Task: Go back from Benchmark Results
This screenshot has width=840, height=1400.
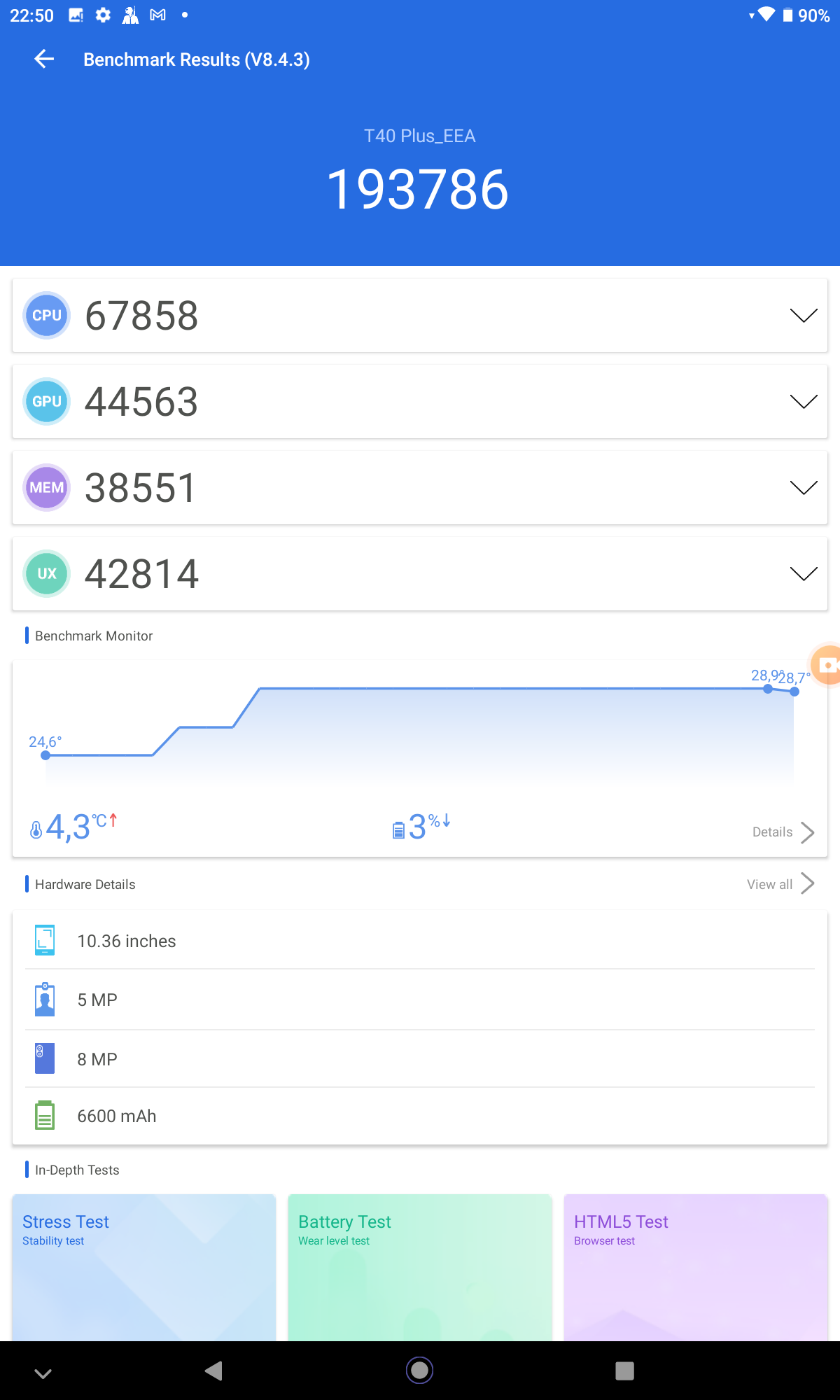Action: click(x=44, y=59)
